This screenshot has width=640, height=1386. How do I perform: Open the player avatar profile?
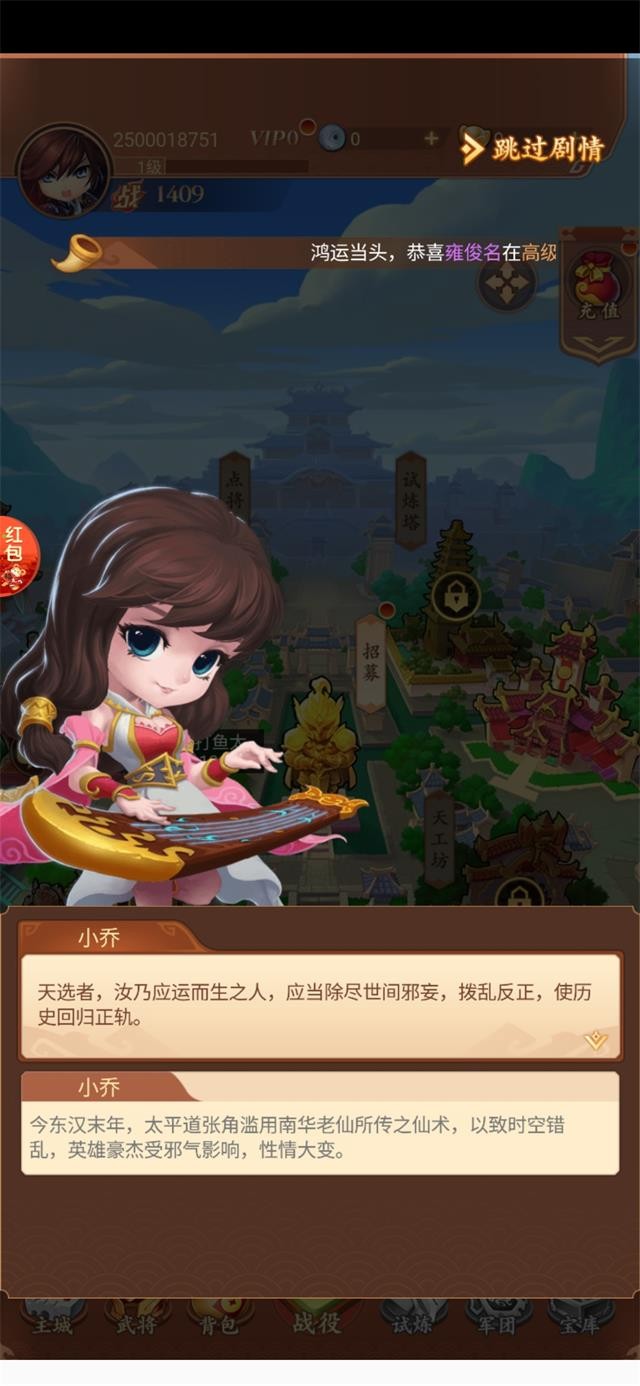[63, 170]
